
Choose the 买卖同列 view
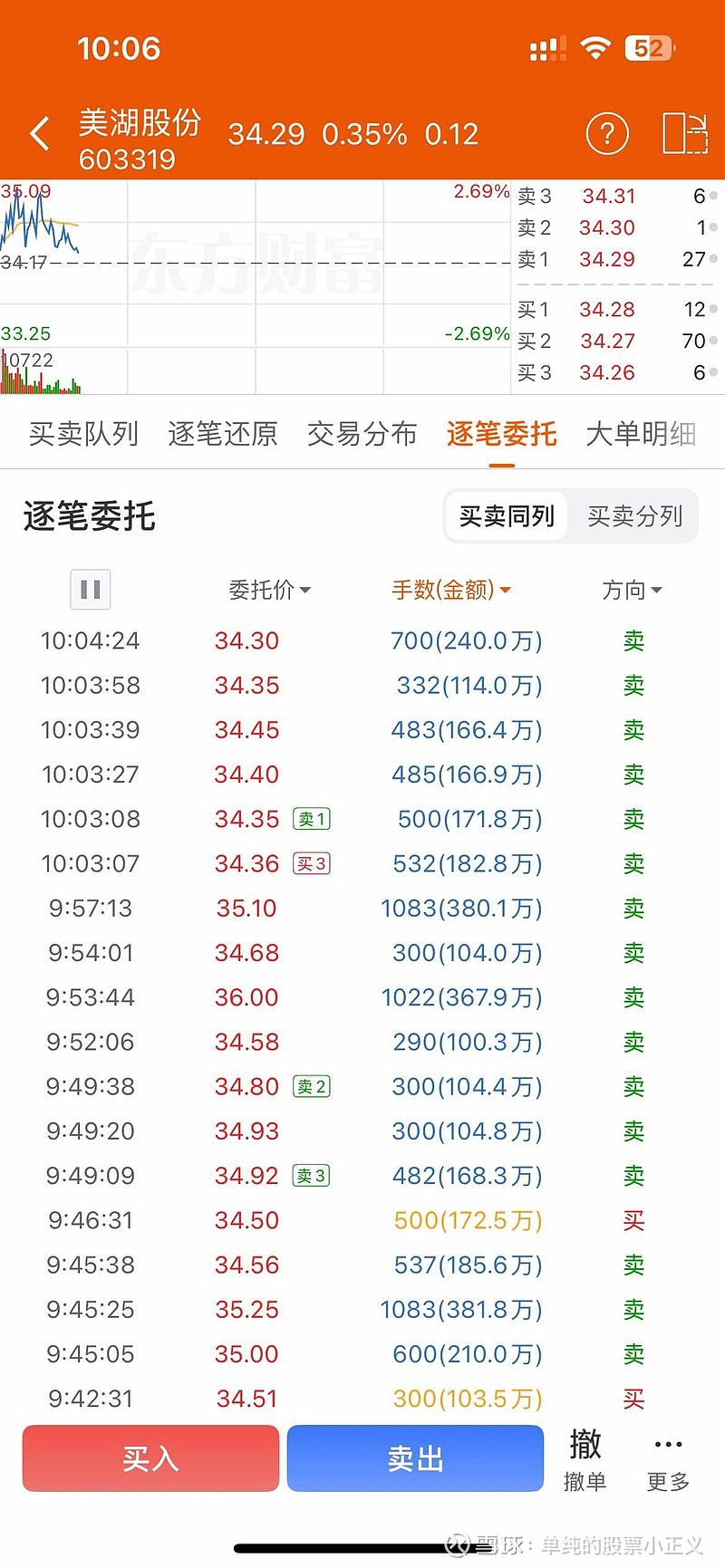(507, 516)
